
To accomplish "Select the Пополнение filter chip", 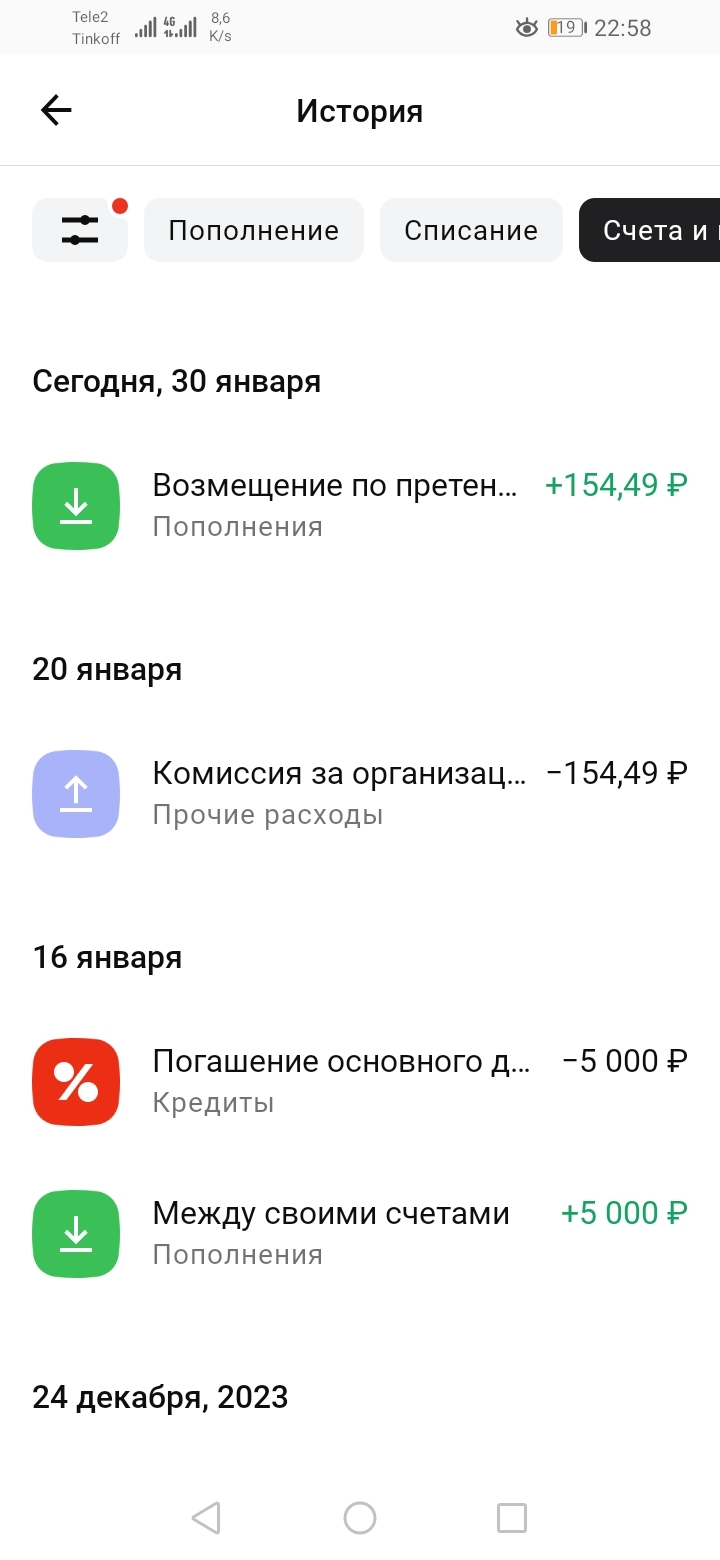I will coord(254,230).
